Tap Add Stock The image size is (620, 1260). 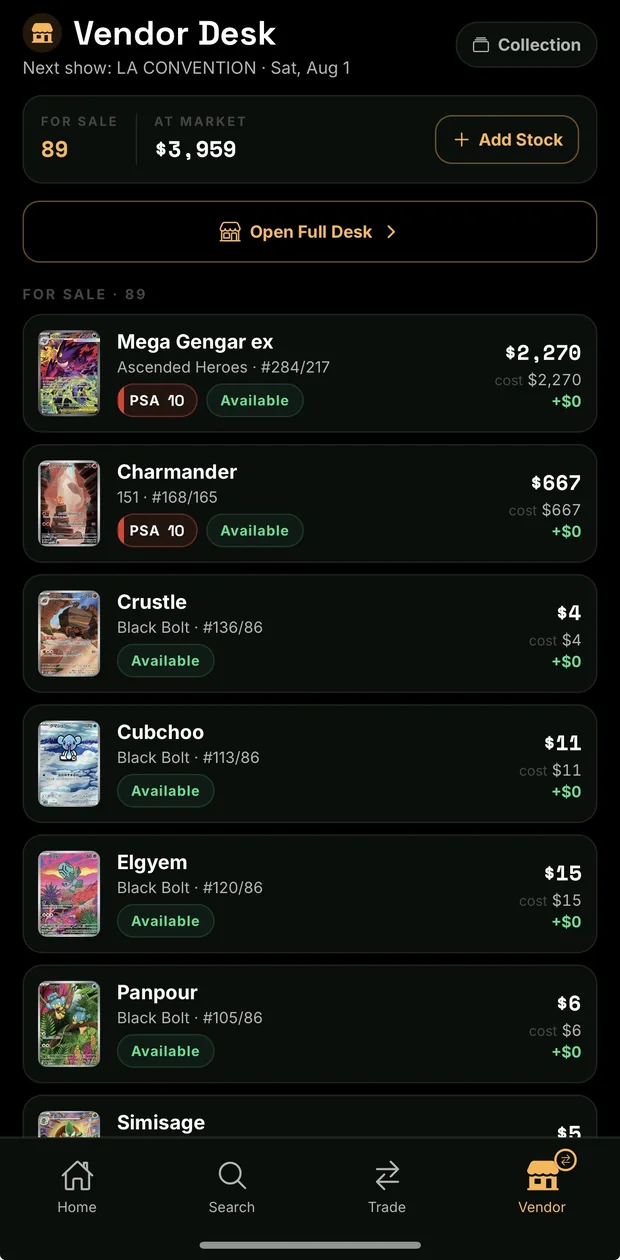click(x=507, y=140)
